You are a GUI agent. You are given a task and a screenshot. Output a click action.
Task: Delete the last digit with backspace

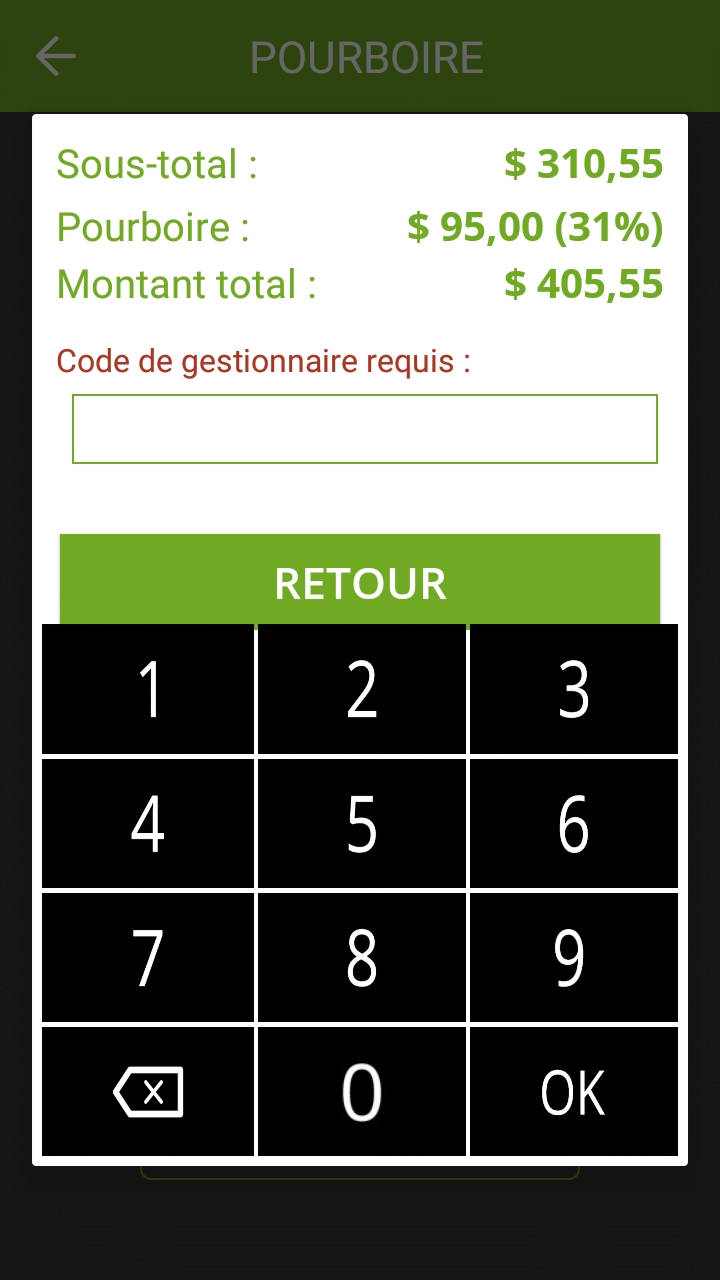coord(148,1091)
